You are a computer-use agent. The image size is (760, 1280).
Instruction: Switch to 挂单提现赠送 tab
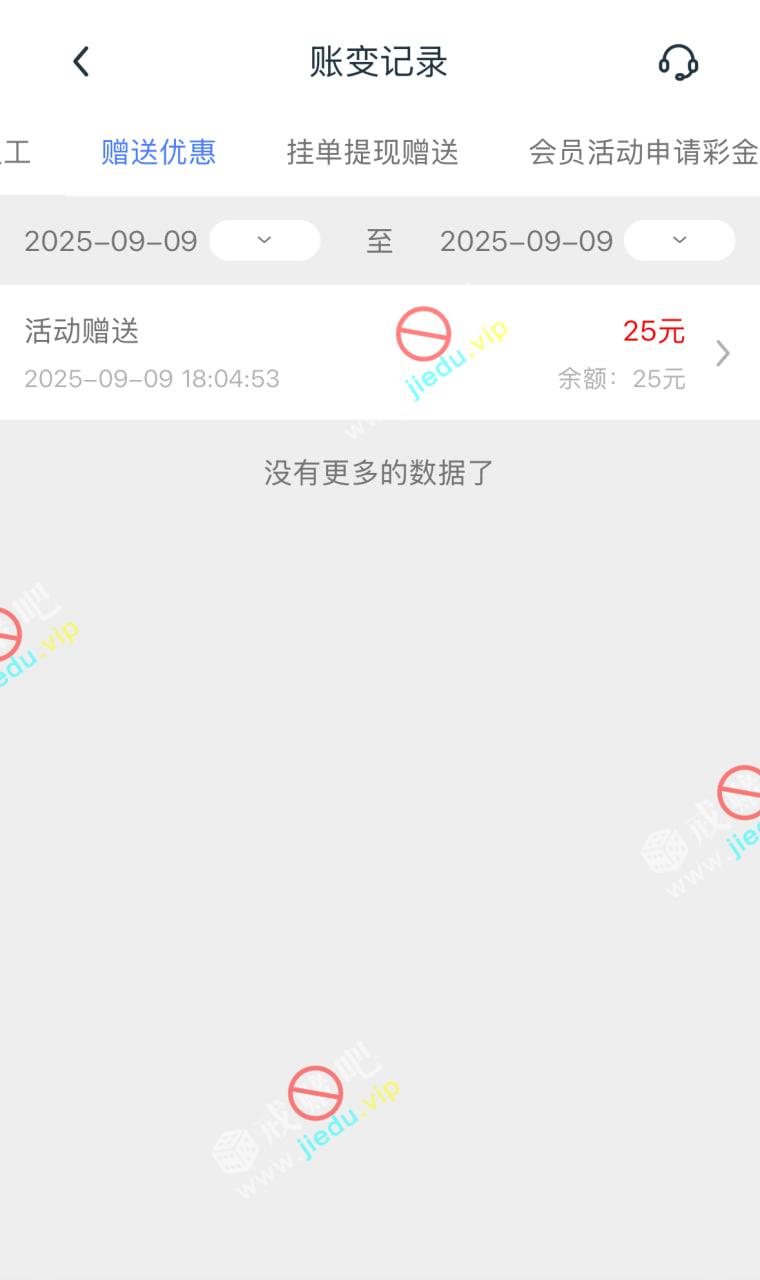pos(372,152)
